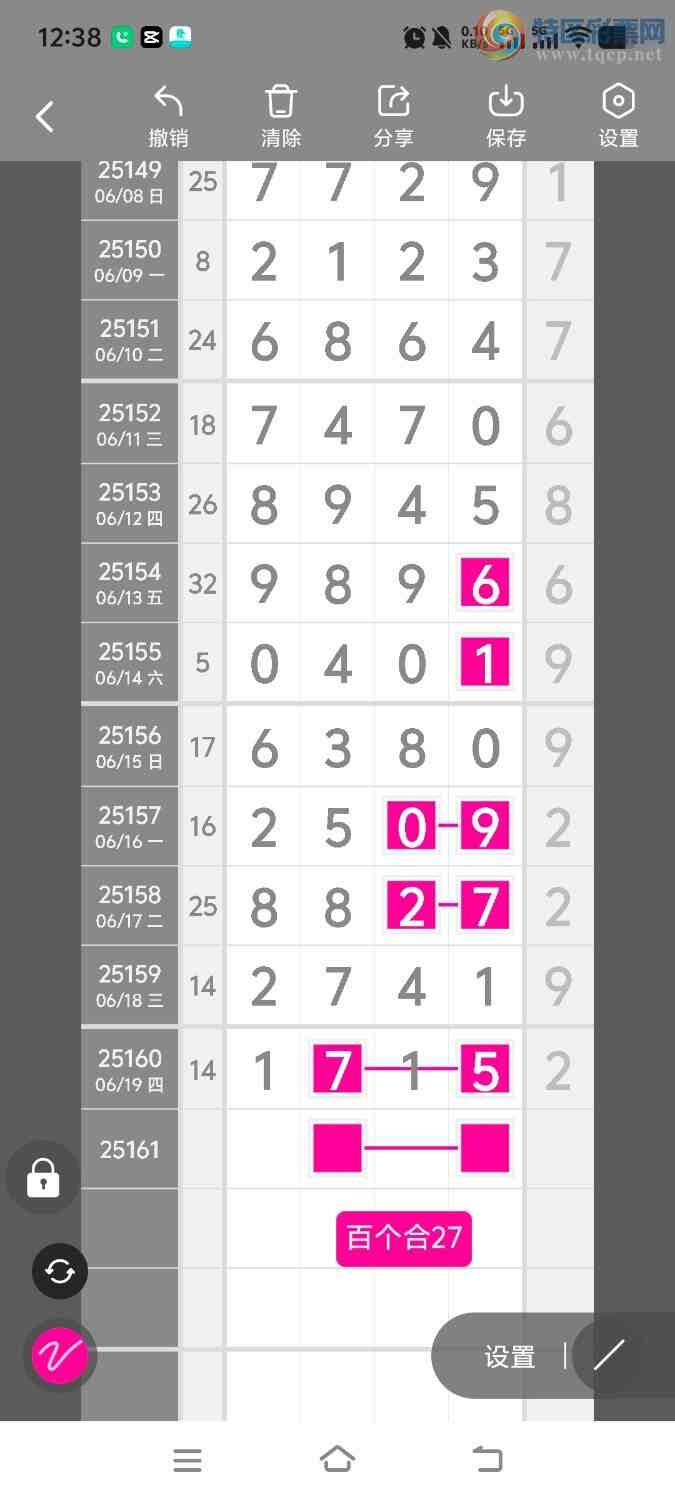Toggle the lock button
This screenshot has width=675, height=1500.
click(x=43, y=1177)
